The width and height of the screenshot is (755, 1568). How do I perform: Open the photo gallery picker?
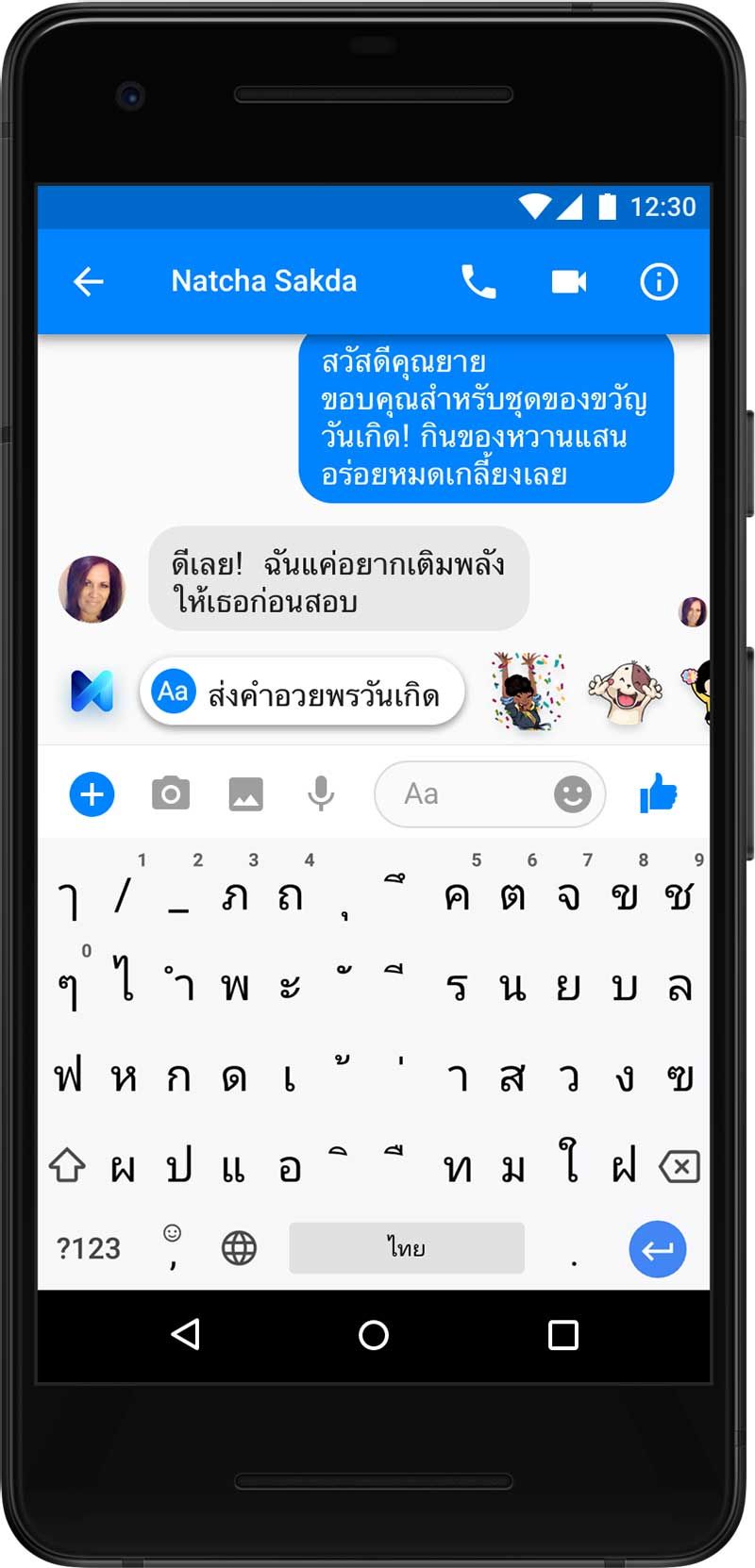click(x=245, y=794)
